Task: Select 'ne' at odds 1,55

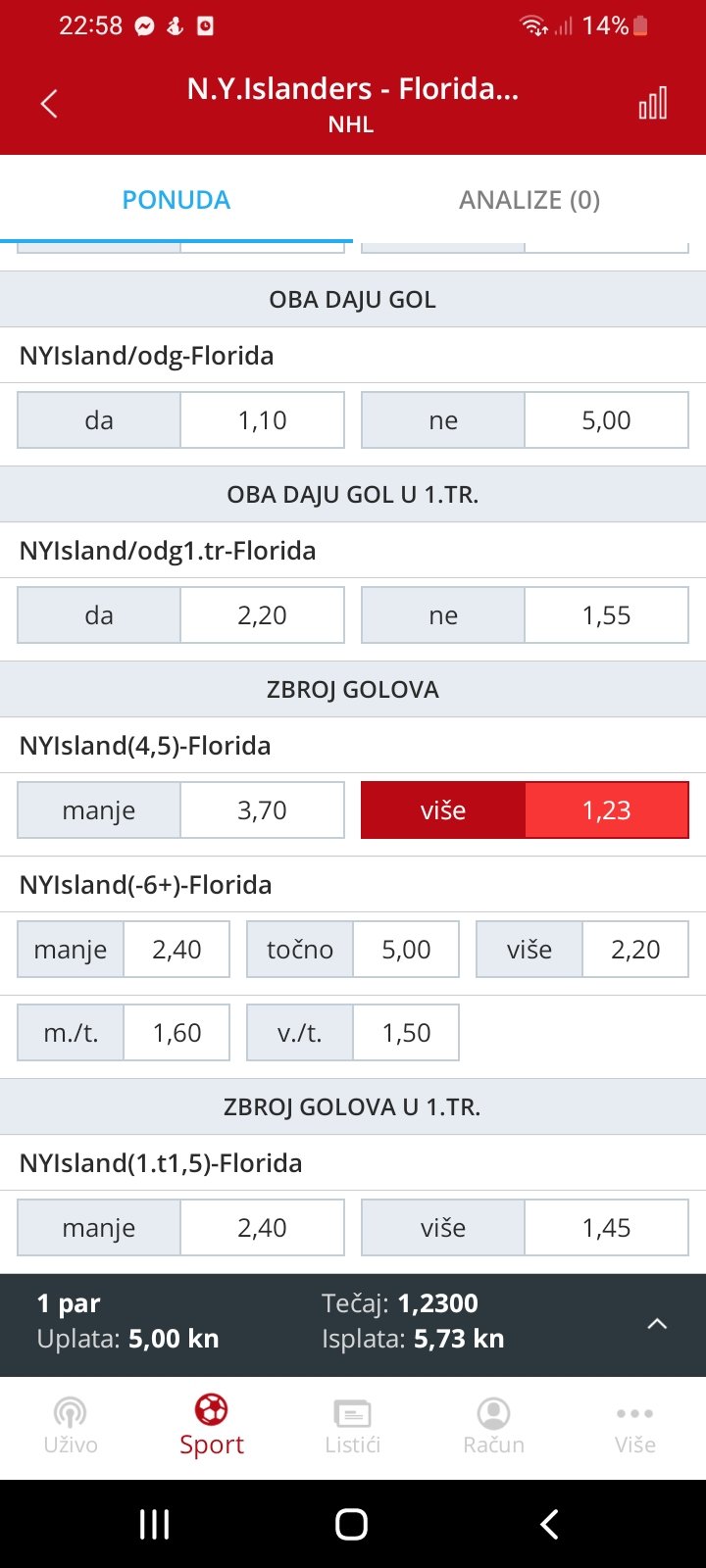Action: 525,615
